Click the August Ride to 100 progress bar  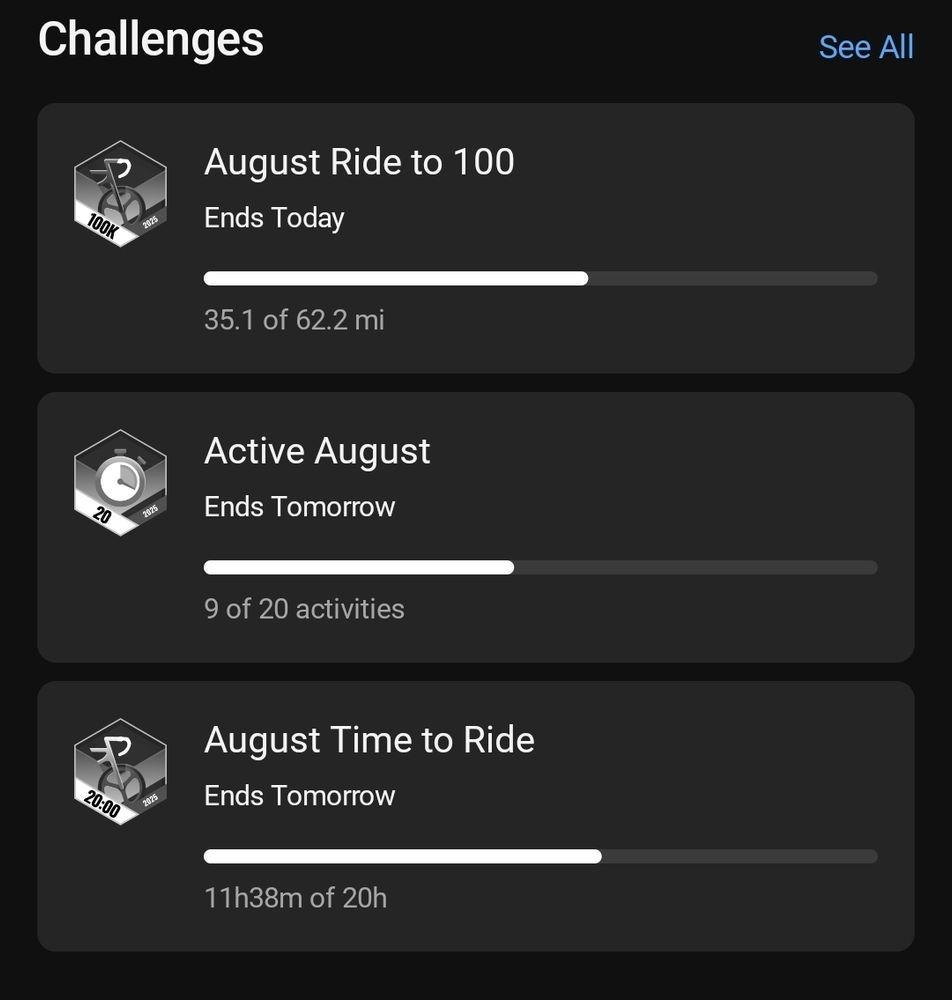[540, 278]
